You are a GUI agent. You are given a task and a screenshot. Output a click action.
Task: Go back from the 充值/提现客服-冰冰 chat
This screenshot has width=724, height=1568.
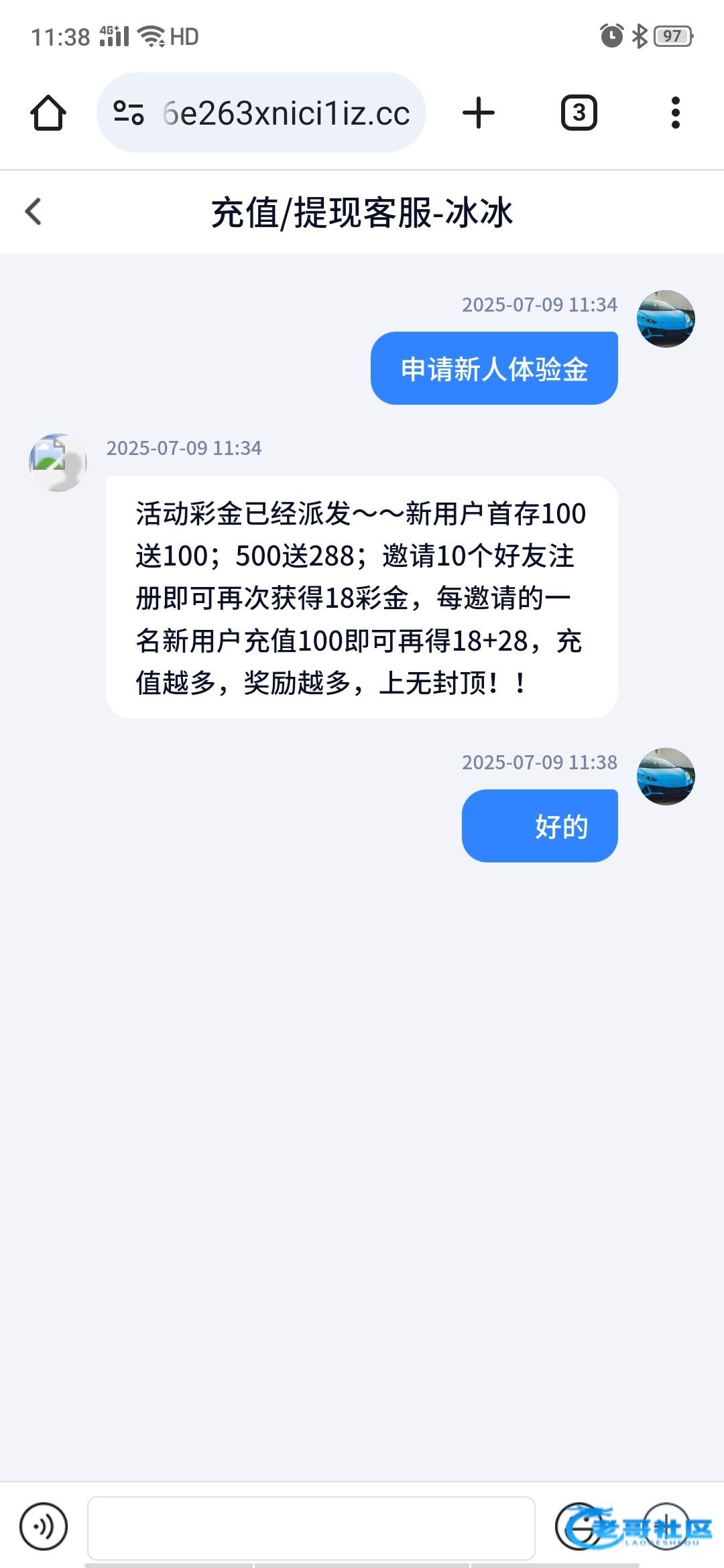coord(34,212)
